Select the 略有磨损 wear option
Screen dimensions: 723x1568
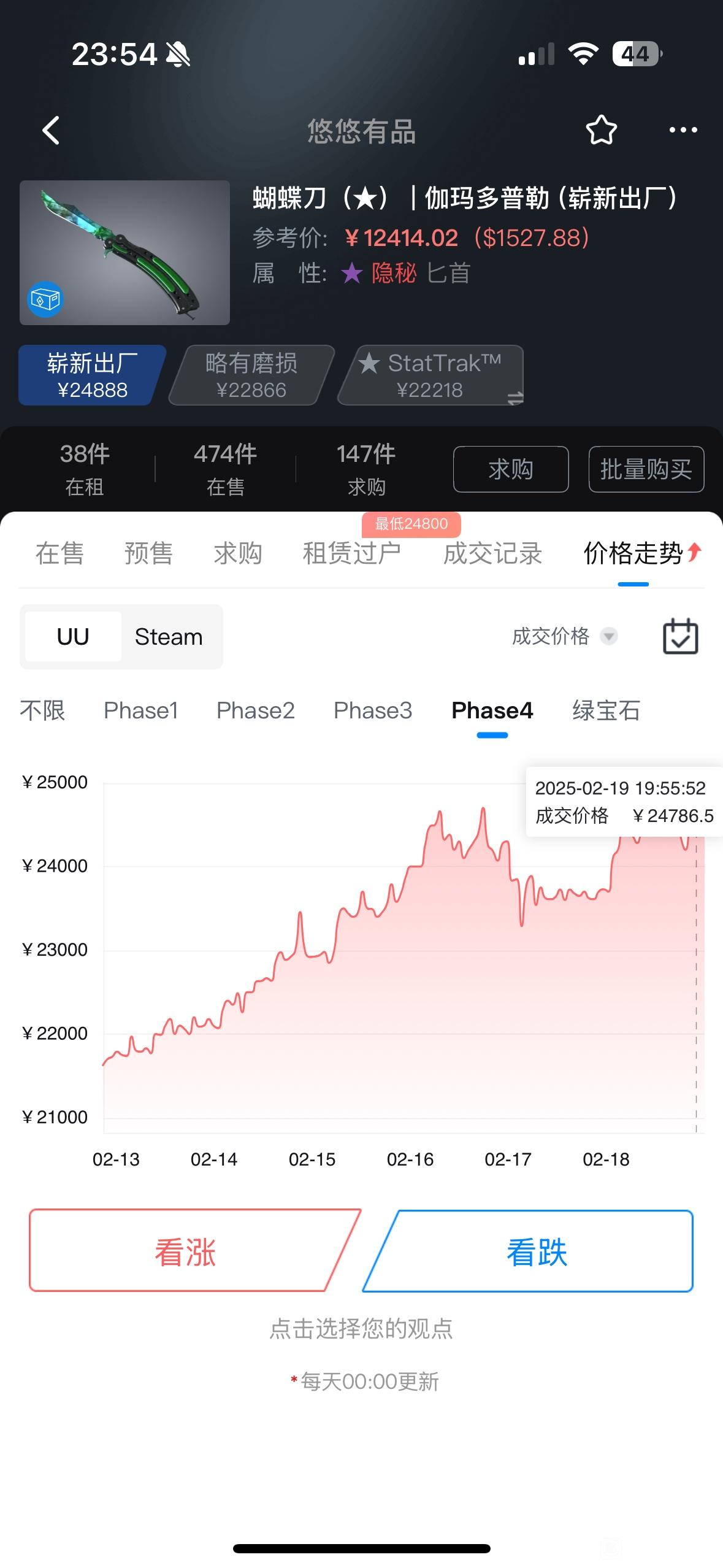[x=251, y=375]
